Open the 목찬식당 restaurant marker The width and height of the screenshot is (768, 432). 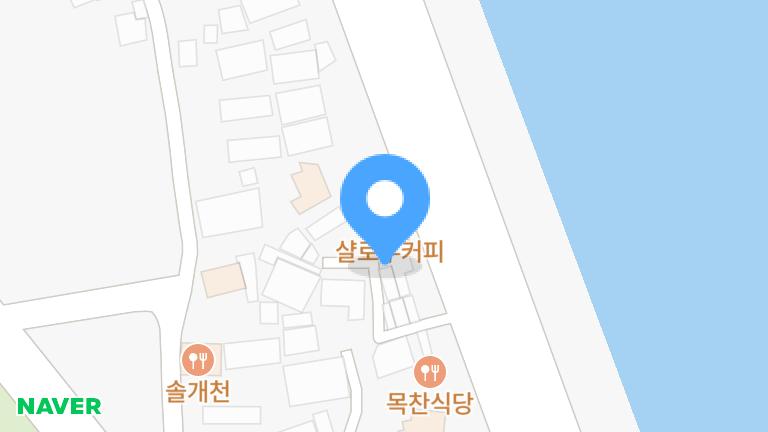tap(430, 372)
